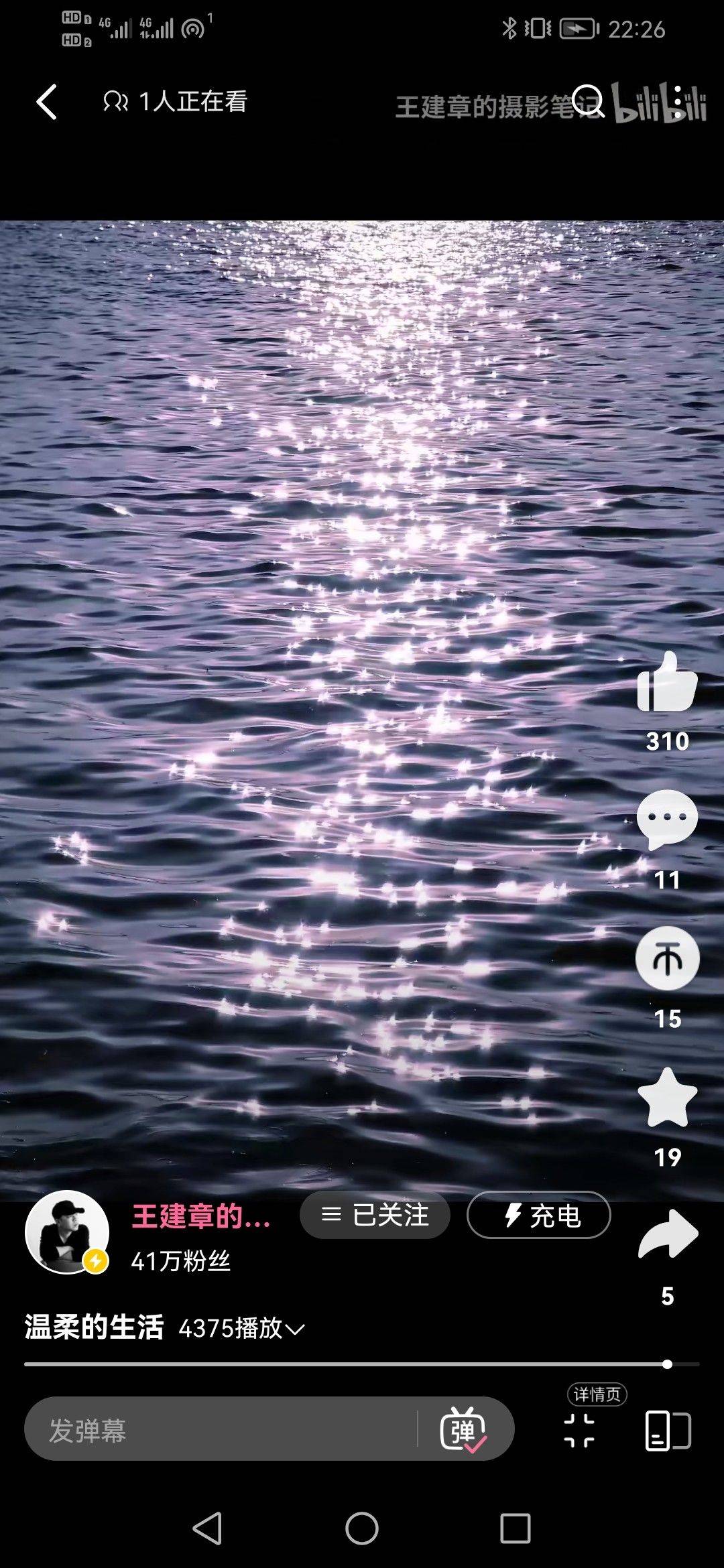Image resolution: width=724 pixels, height=1568 pixels.
Task: Tap the 充电 charge button
Action: click(x=538, y=1215)
